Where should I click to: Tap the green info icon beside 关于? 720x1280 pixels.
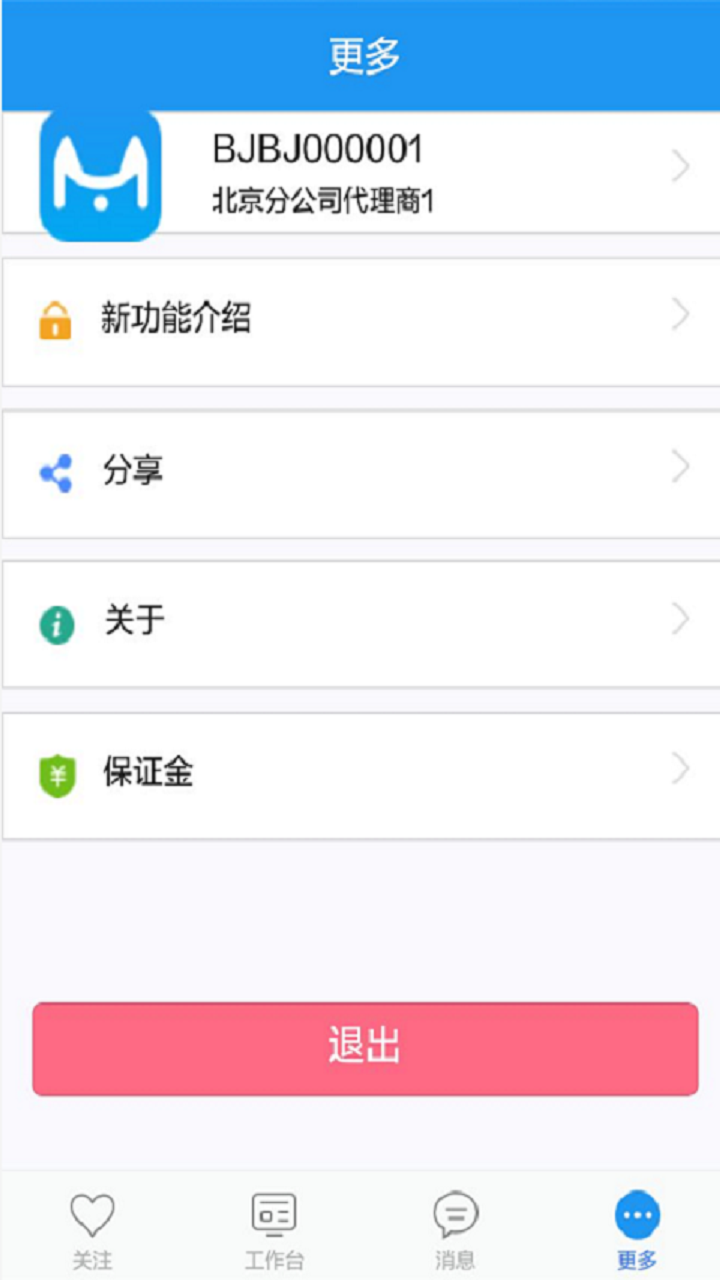(x=56, y=622)
